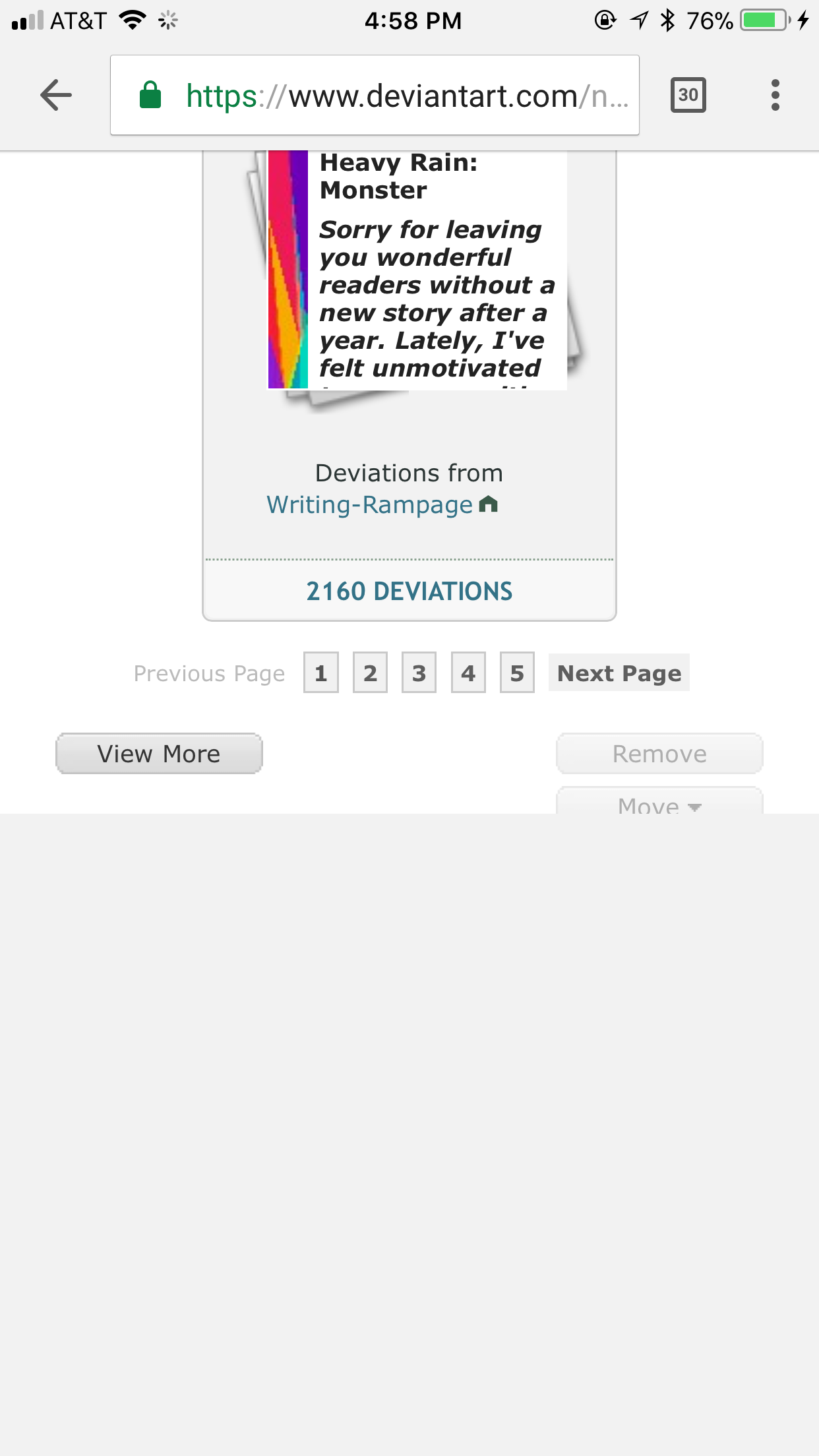Tap Next Page
This screenshot has width=819, height=1456.
pos(619,673)
